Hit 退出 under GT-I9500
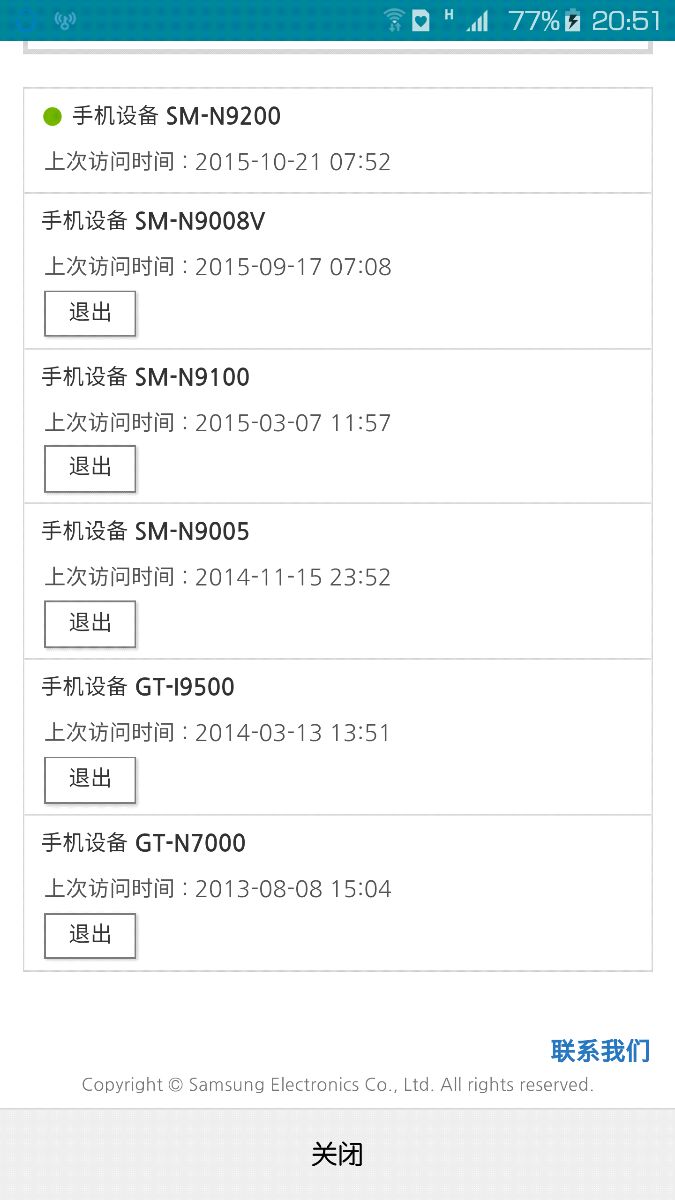Image resolution: width=675 pixels, height=1200 pixels. [90, 779]
